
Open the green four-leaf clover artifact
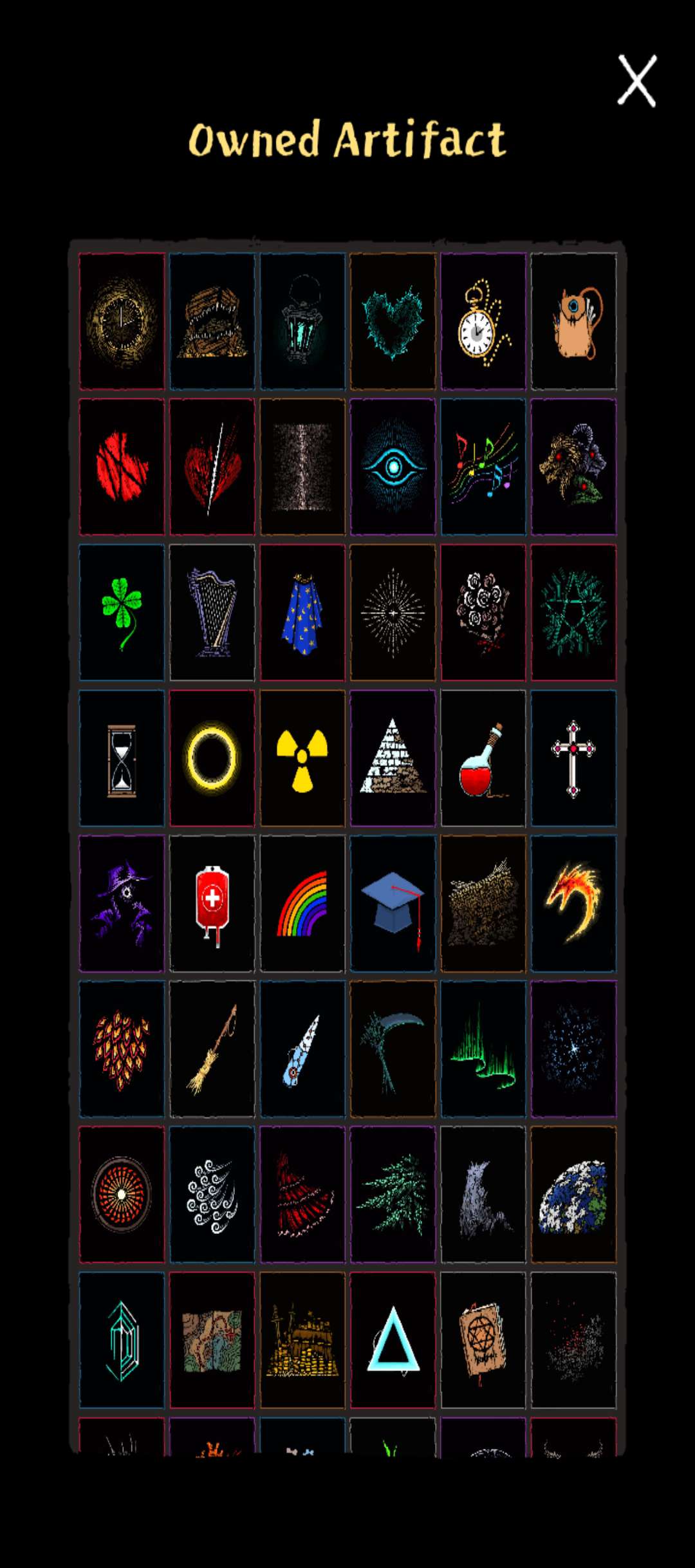122,612
